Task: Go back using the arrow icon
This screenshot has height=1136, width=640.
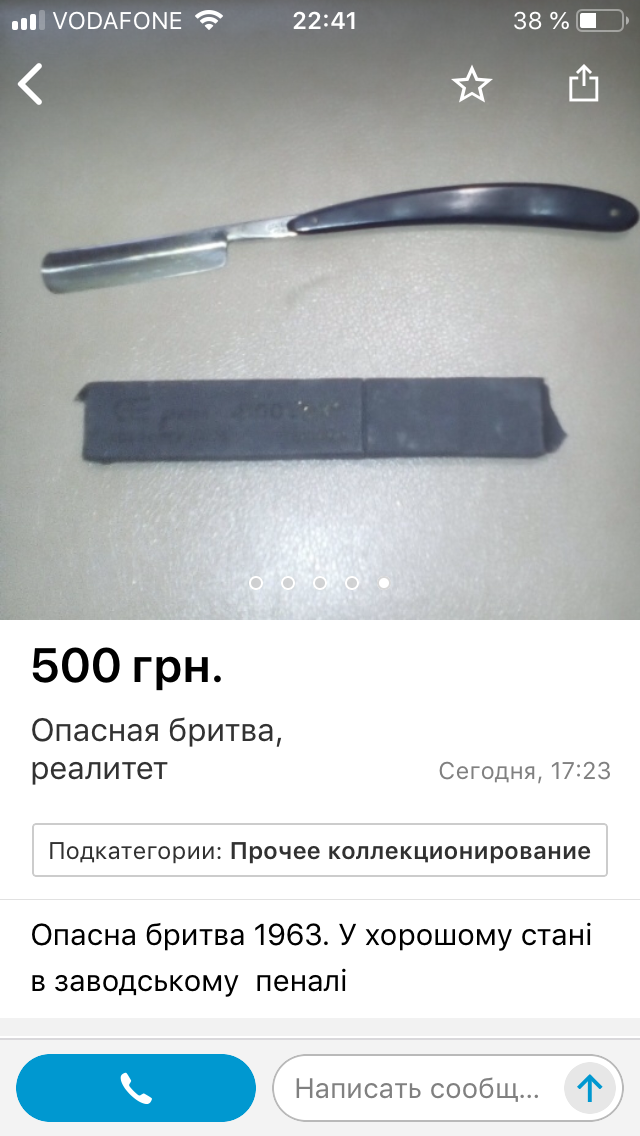Action: [x=31, y=85]
